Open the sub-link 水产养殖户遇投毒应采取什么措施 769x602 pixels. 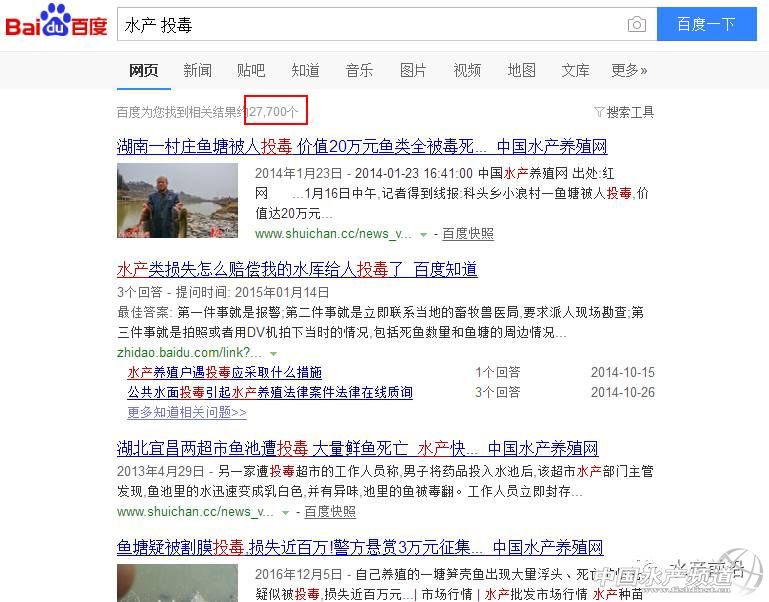(224, 372)
